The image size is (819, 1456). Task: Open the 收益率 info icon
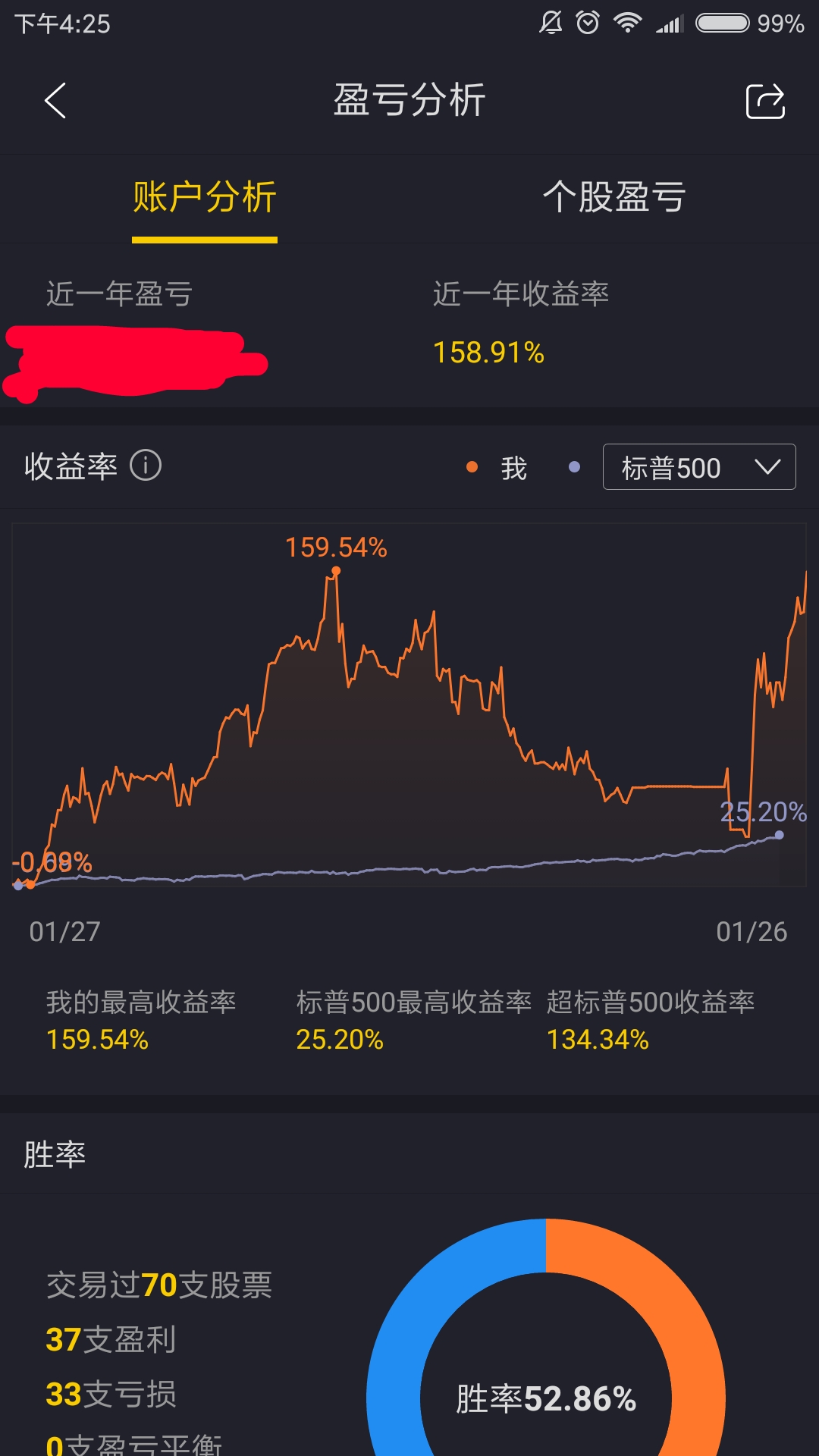coord(146,466)
